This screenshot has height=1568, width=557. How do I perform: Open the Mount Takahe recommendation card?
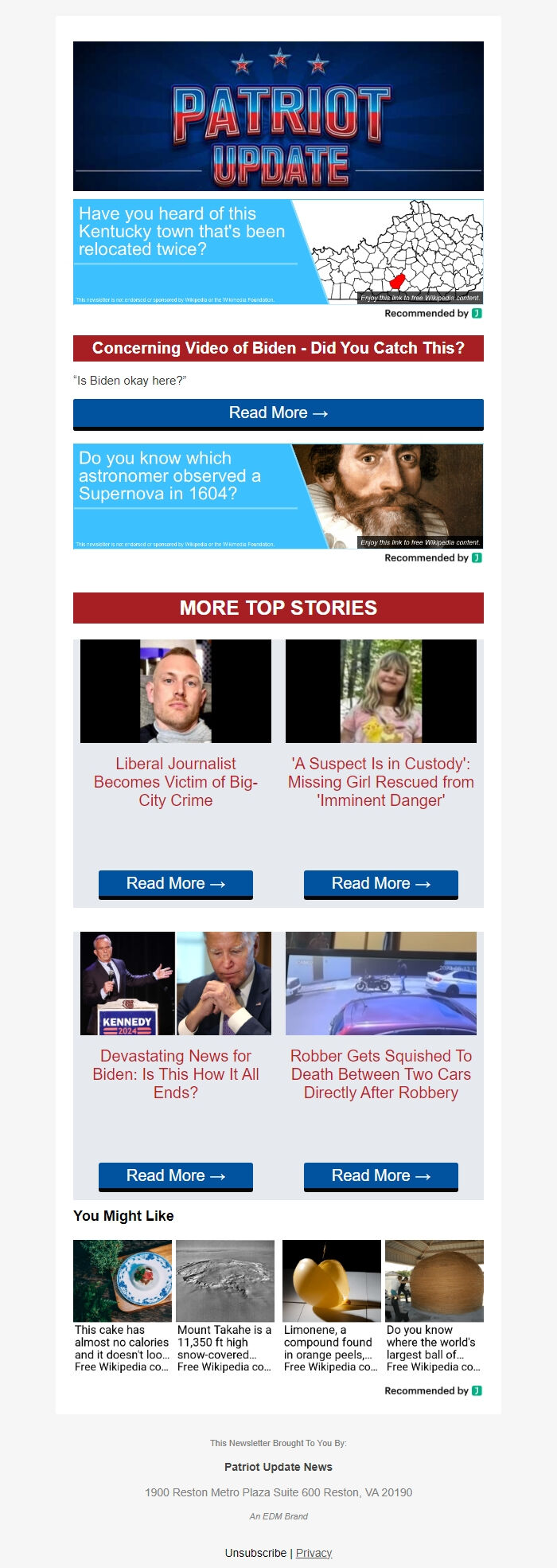pyautogui.click(x=225, y=1306)
